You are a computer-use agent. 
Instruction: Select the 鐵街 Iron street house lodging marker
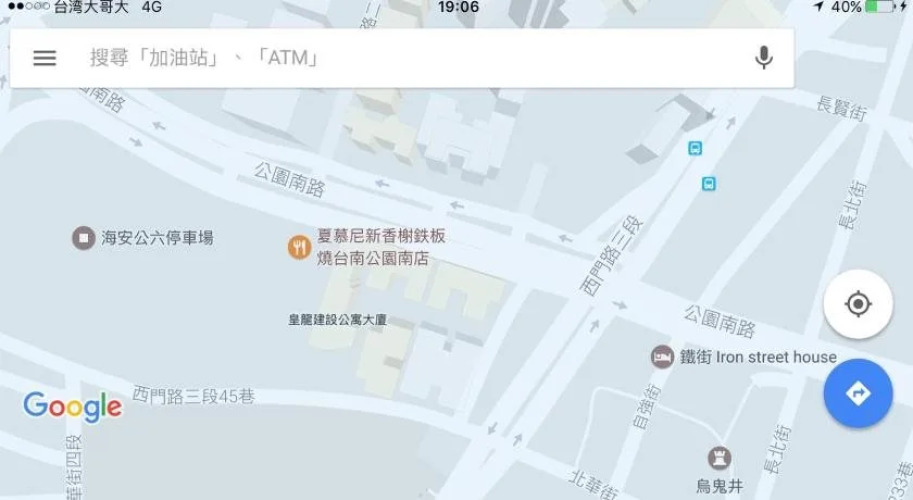662,357
